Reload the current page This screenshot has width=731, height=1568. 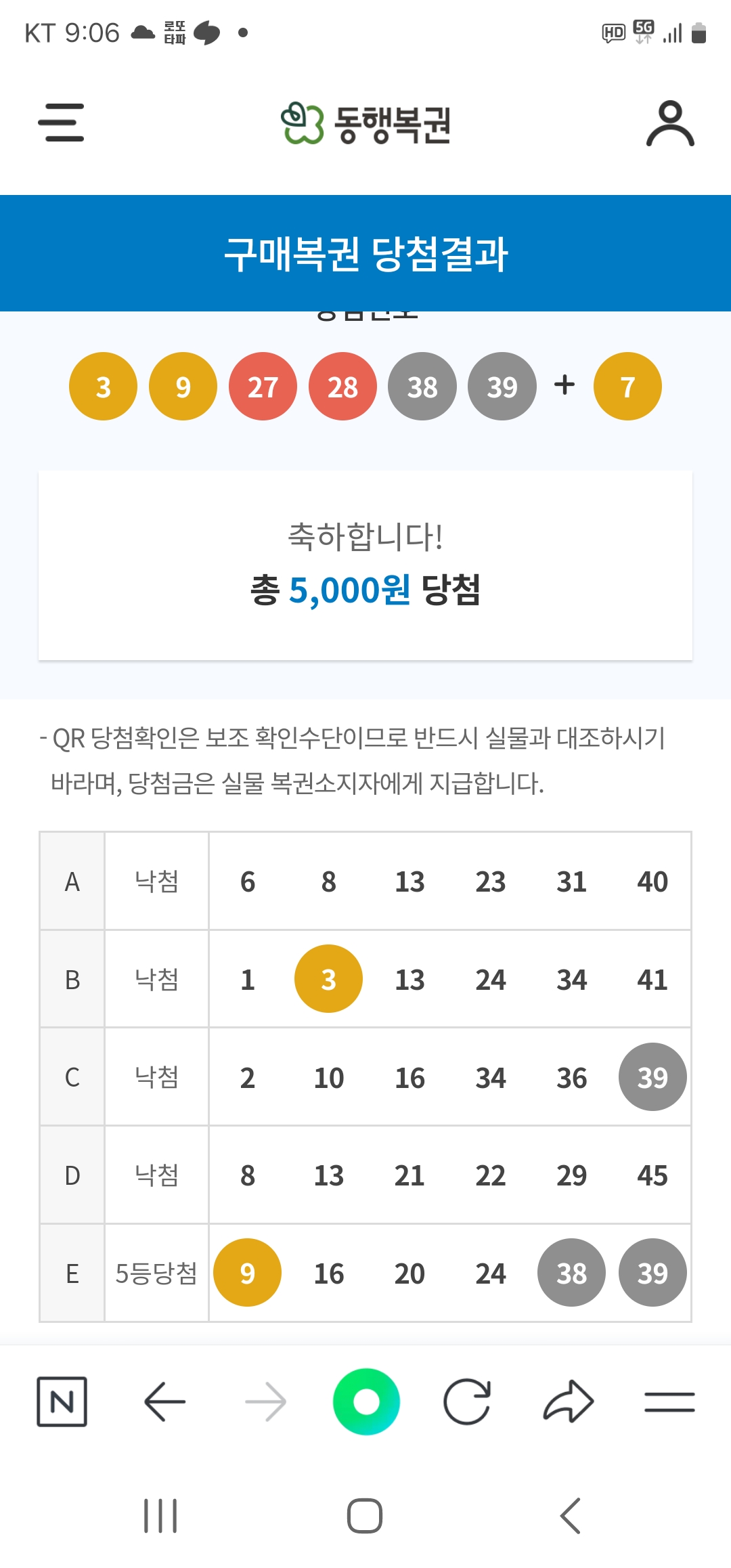(467, 1401)
